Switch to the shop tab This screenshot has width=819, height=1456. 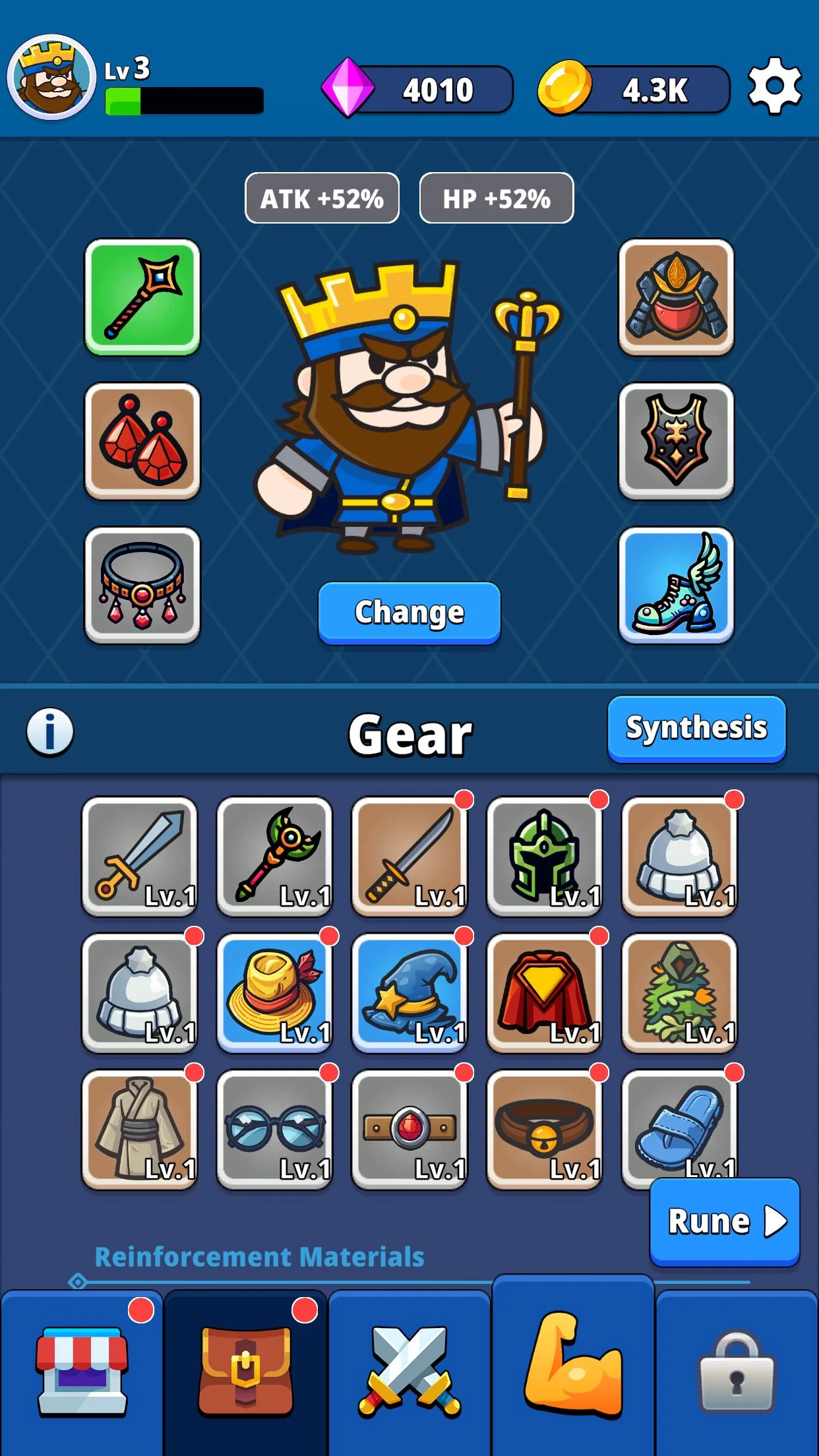(82, 1372)
